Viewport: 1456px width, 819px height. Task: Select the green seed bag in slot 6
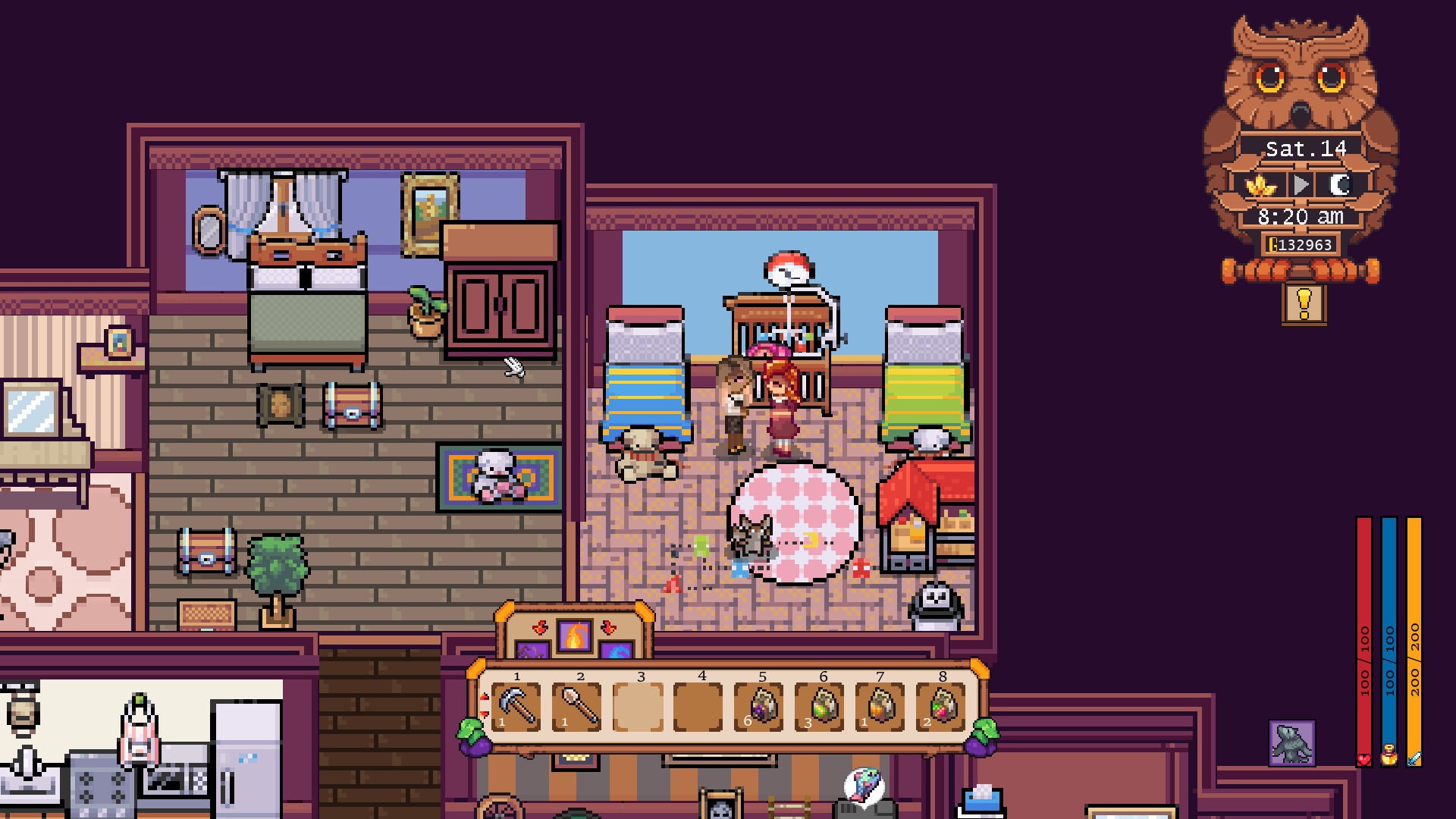[x=821, y=707]
